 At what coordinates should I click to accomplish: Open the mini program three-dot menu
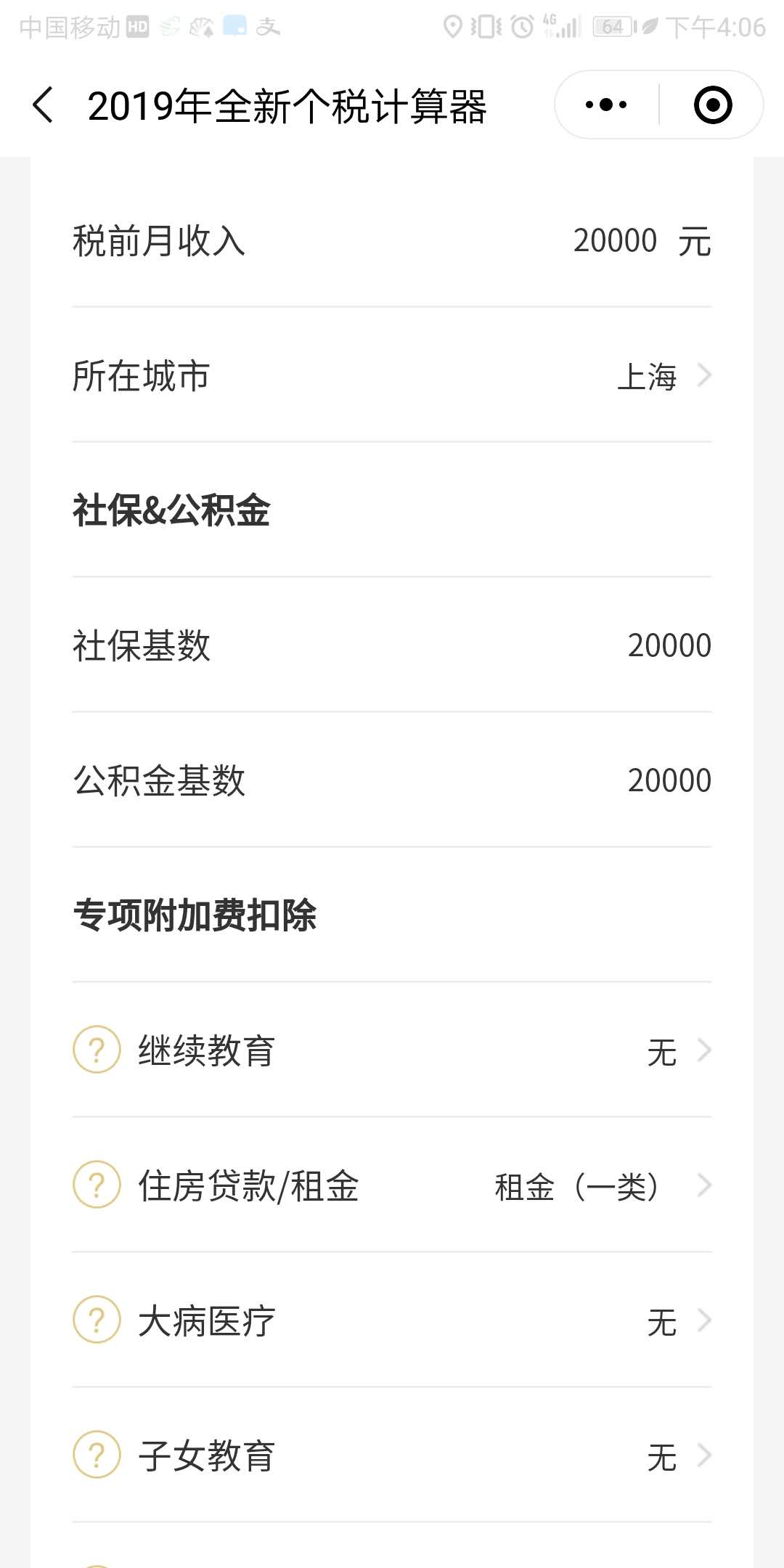click(x=606, y=105)
